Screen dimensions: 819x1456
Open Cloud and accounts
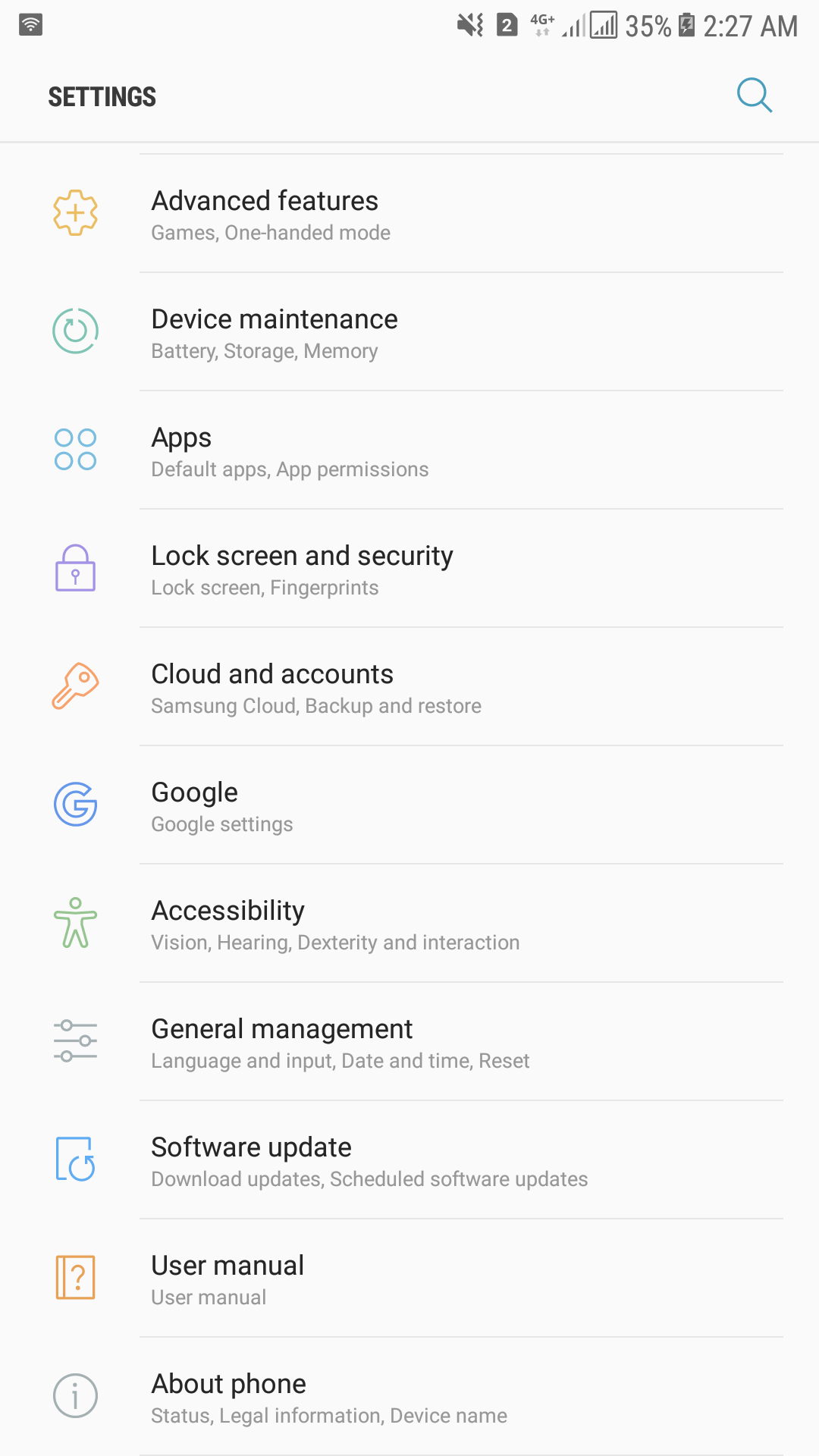[409, 687]
